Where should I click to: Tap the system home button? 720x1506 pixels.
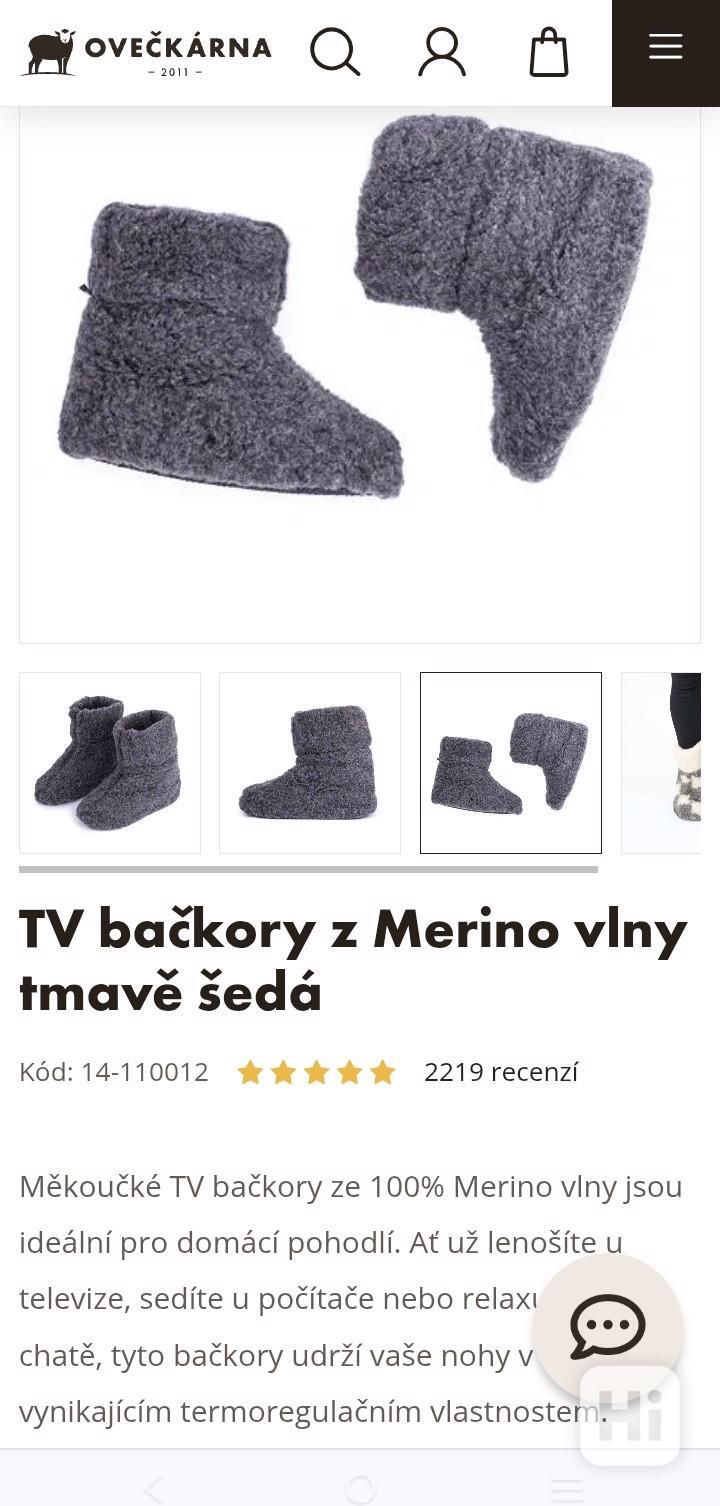(360, 1490)
